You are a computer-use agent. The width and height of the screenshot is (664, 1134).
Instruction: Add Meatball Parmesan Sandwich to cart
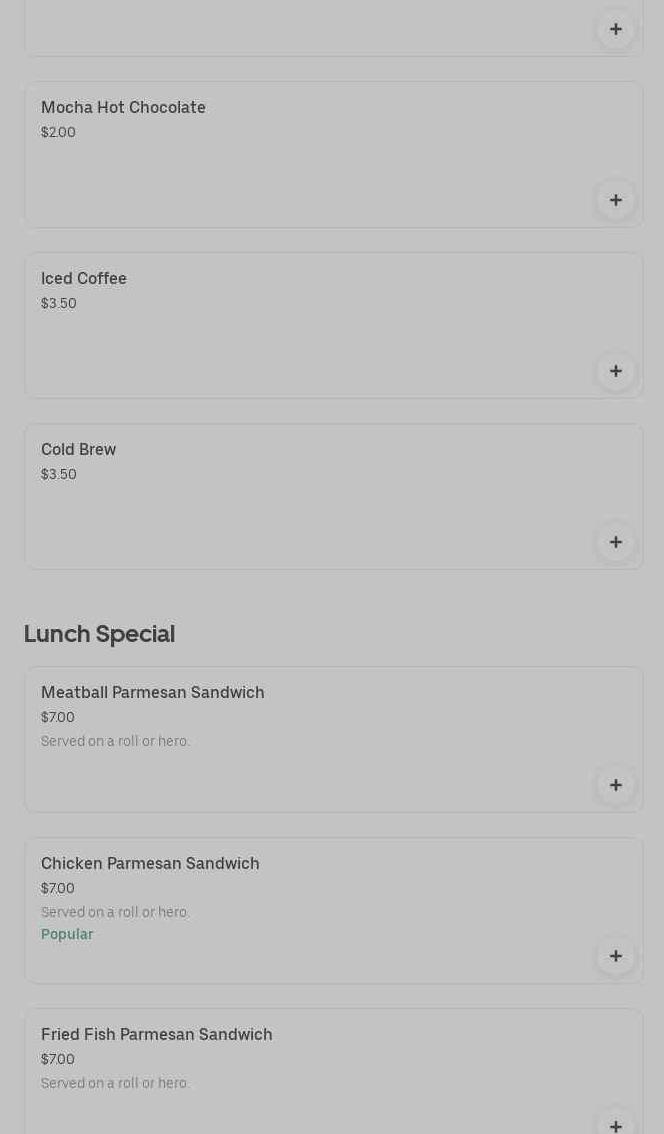pos(615,785)
